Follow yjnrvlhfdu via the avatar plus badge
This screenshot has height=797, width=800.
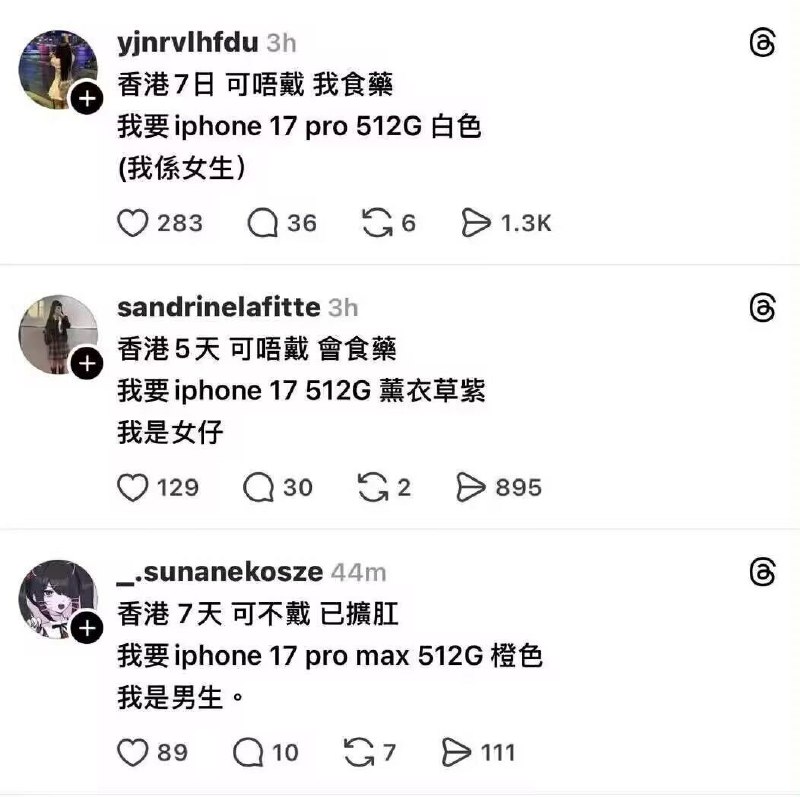(x=87, y=98)
